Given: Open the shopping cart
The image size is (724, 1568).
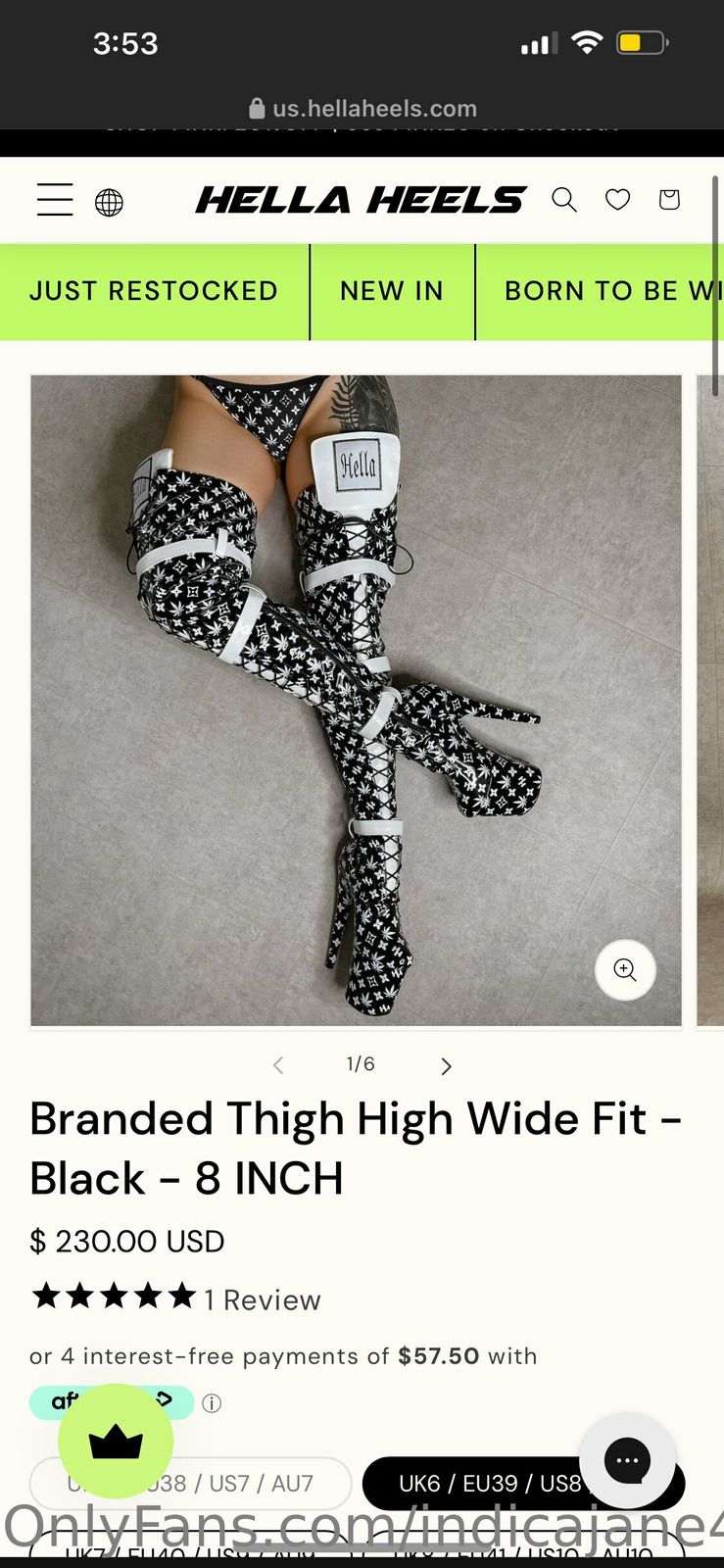Looking at the screenshot, I should pyautogui.click(x=669, y=200).
